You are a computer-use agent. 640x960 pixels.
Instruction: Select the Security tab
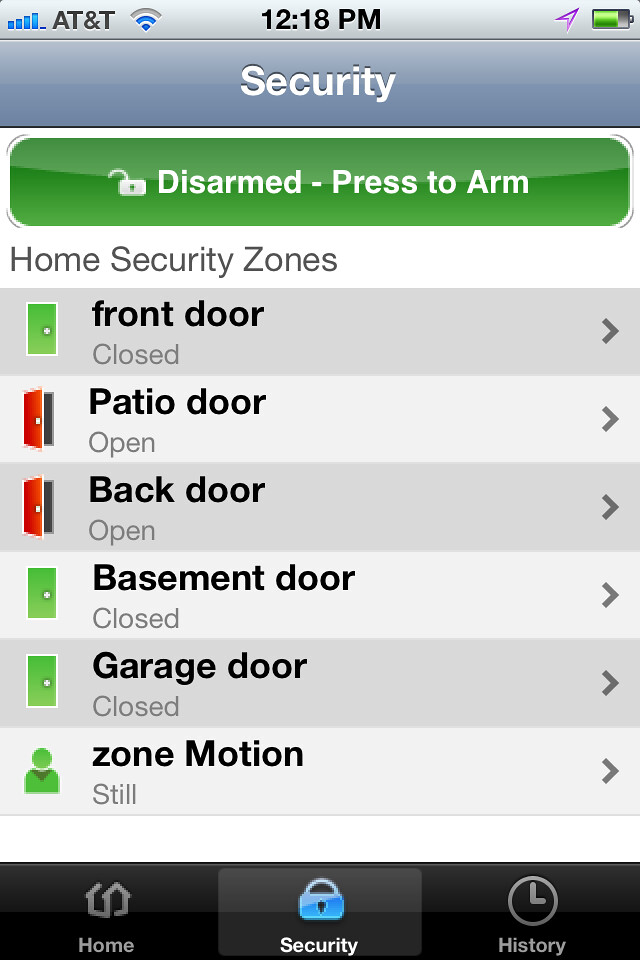[319, 915]
